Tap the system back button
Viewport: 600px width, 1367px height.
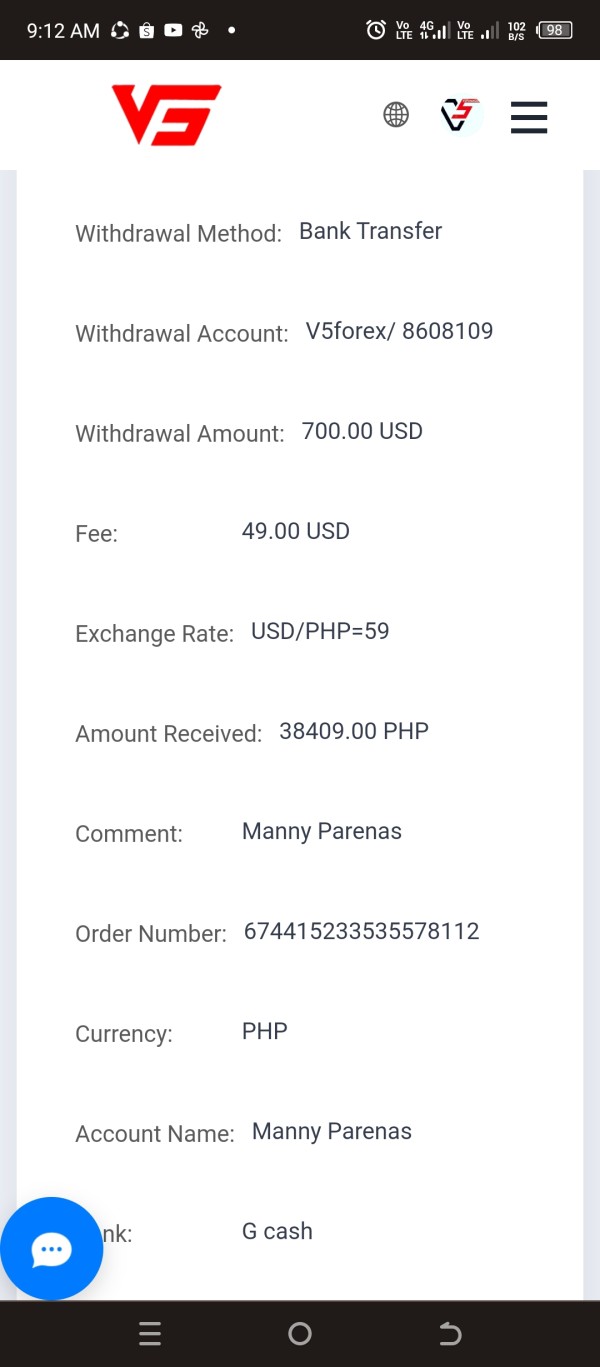pos(450,1333)
